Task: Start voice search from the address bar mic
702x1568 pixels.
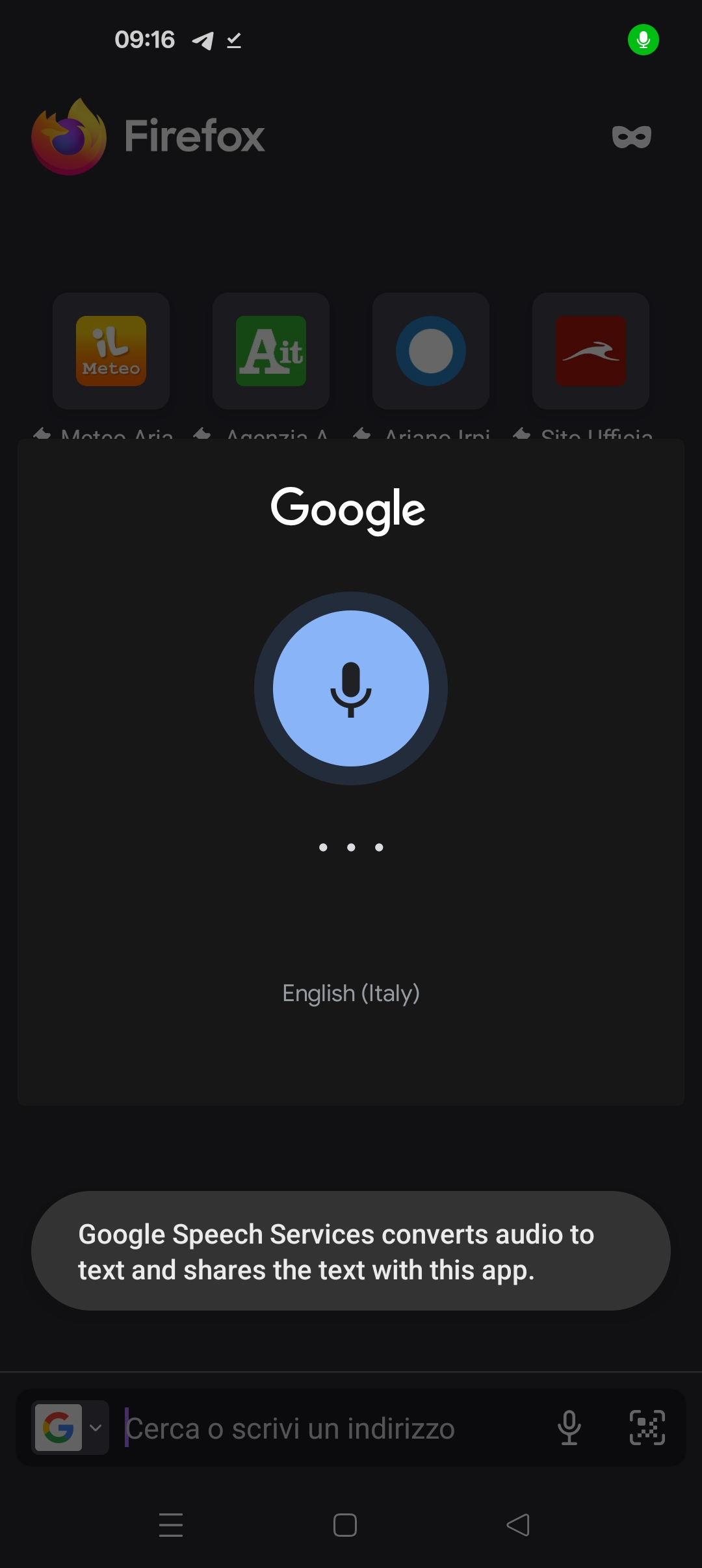Action: (x=569, y=1428)
